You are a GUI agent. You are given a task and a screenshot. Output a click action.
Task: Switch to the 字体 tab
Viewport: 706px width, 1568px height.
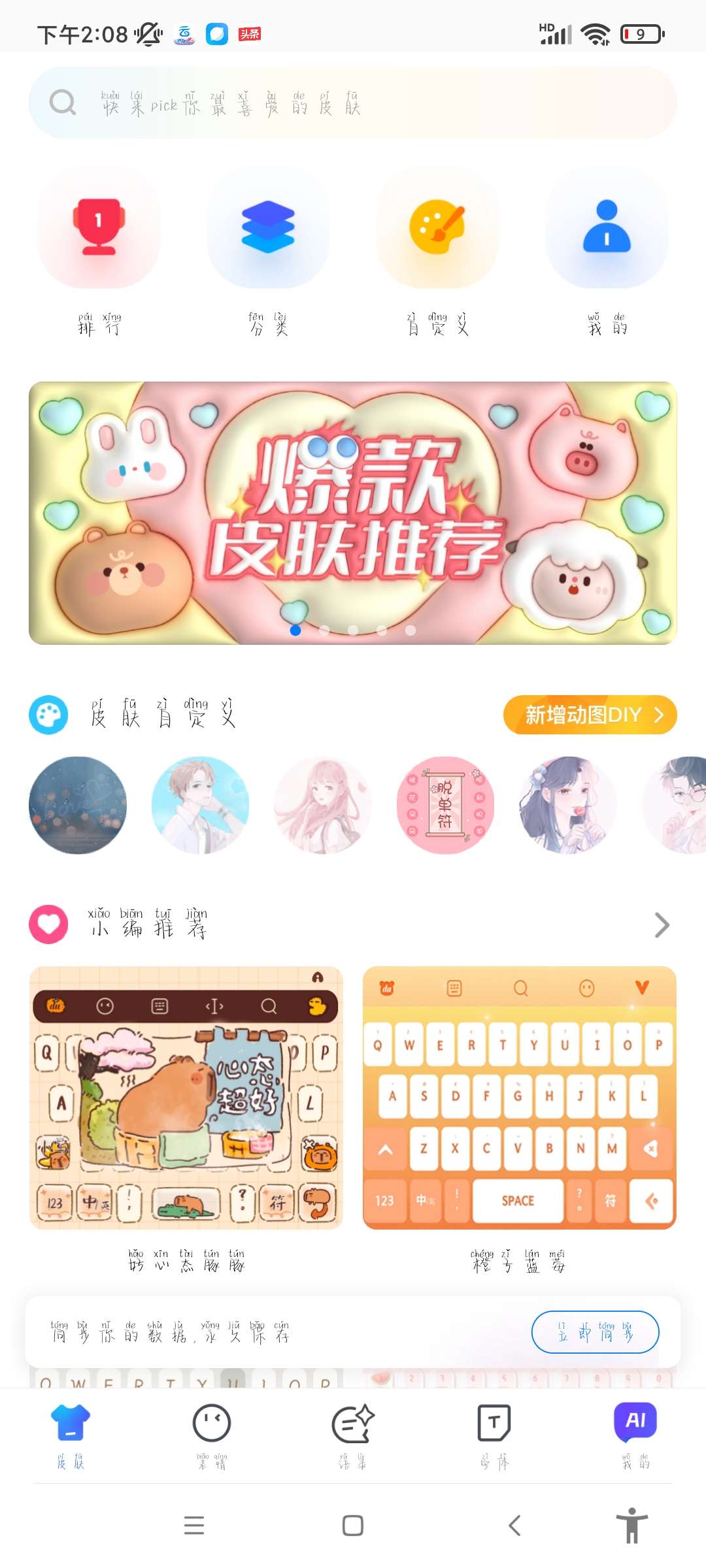[x=494, y=1435]
